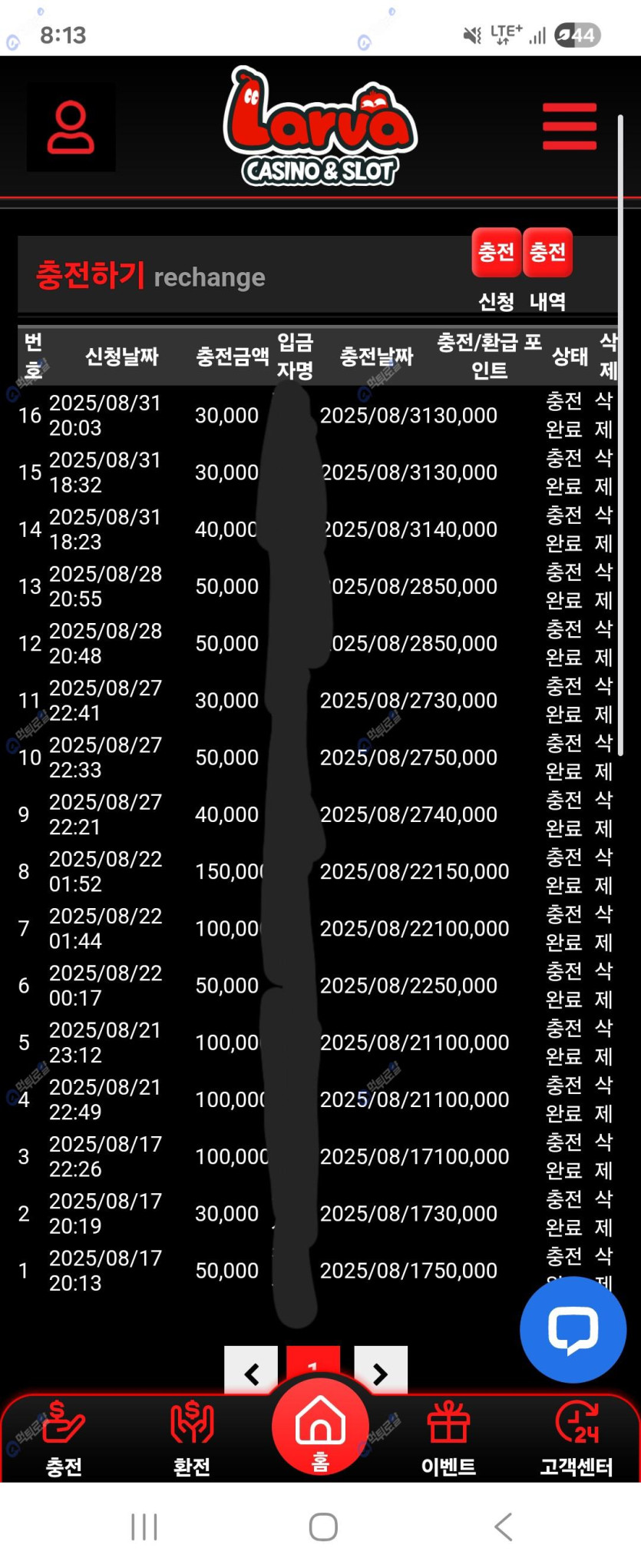Screen dimensions: 641x1568
Task: Delete record number 13 with 삭제
Action: (604, 586)
